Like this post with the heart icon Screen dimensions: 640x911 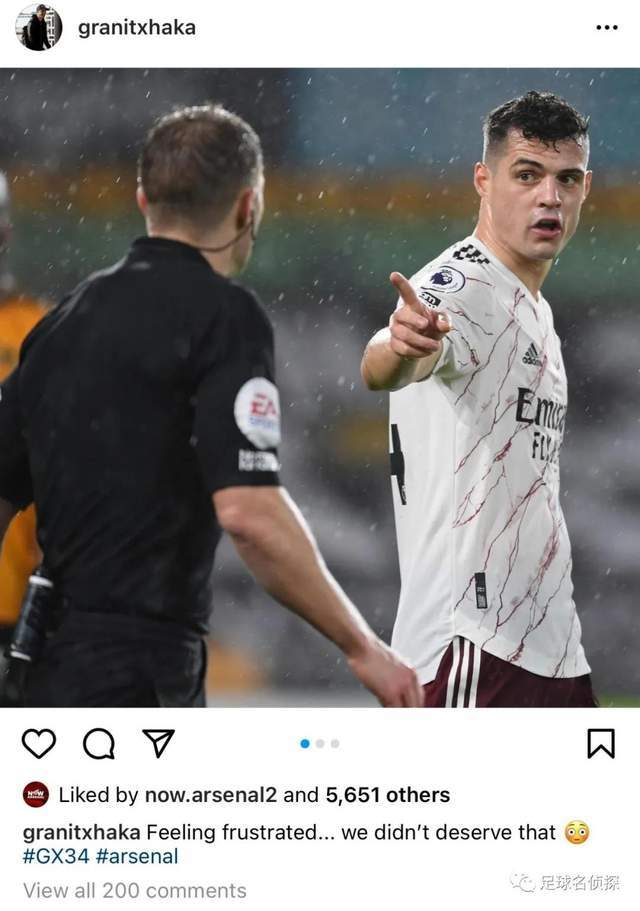(x=39, y=743)
